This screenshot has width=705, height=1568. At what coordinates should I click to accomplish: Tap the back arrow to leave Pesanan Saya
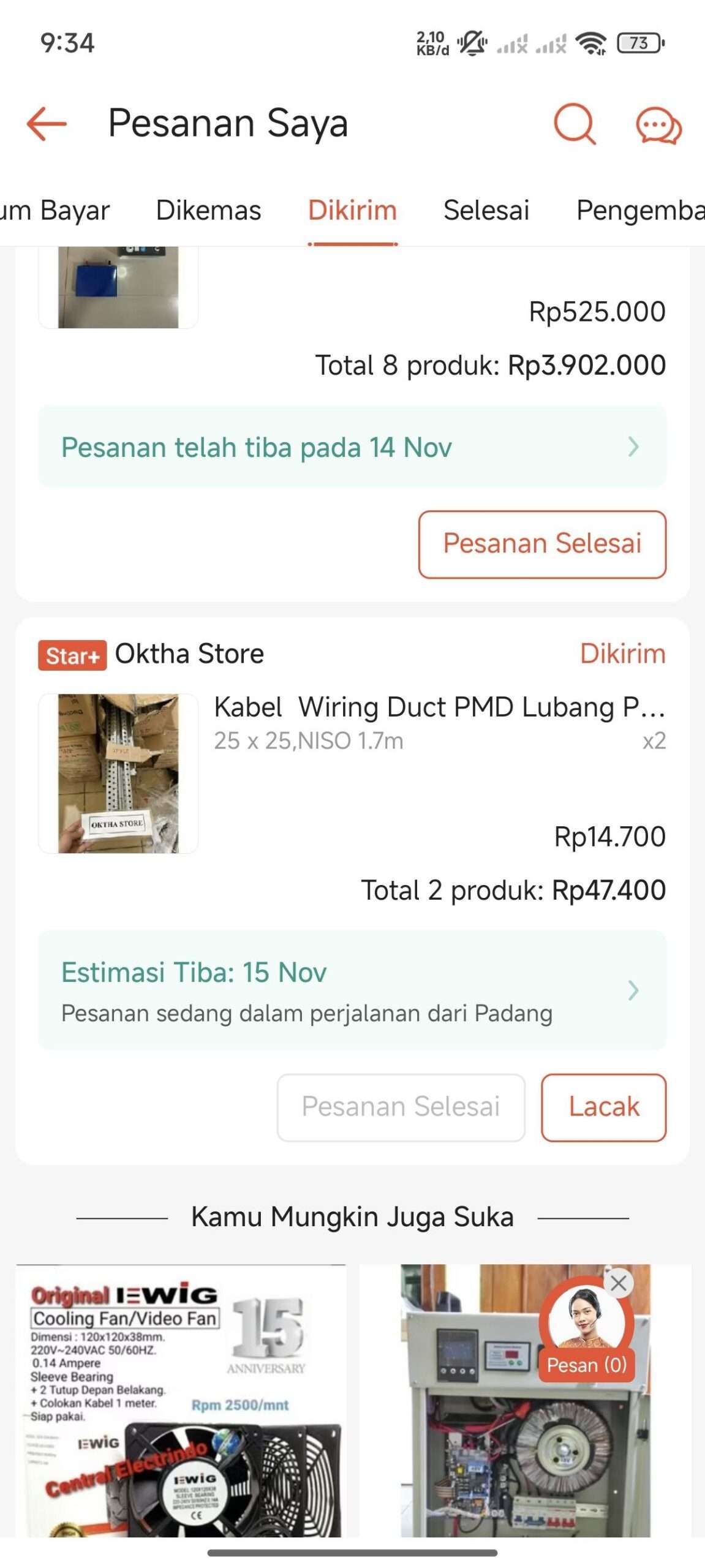[x=46, y=124]
